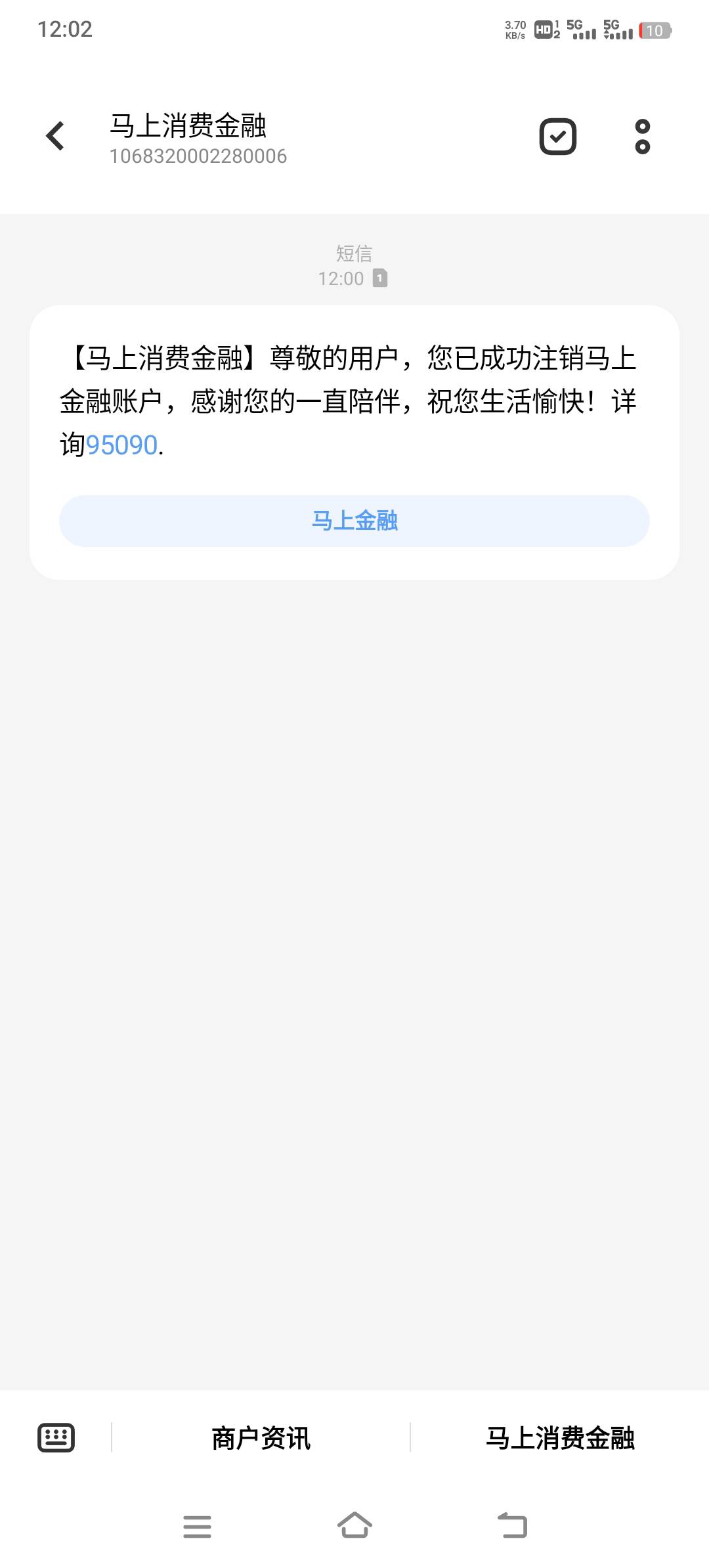Open the three-dot overflow menu
The width and height of the screenshot is (709, 1568).
(x=643, y=137)
